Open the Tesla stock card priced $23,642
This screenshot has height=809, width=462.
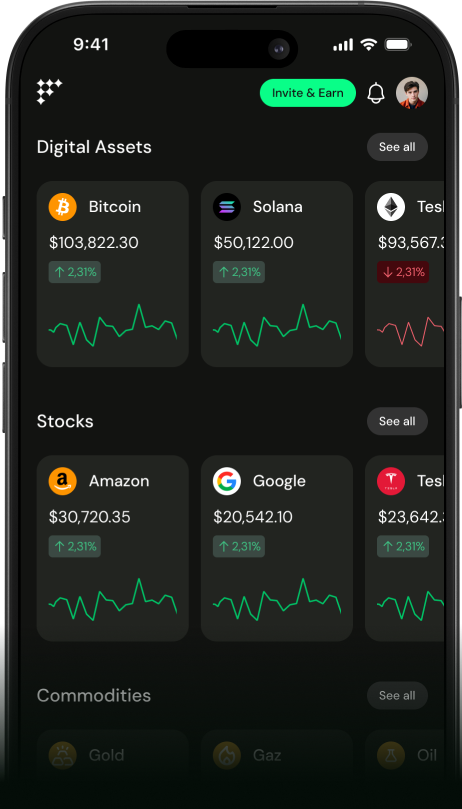click(x=405, y=548)
